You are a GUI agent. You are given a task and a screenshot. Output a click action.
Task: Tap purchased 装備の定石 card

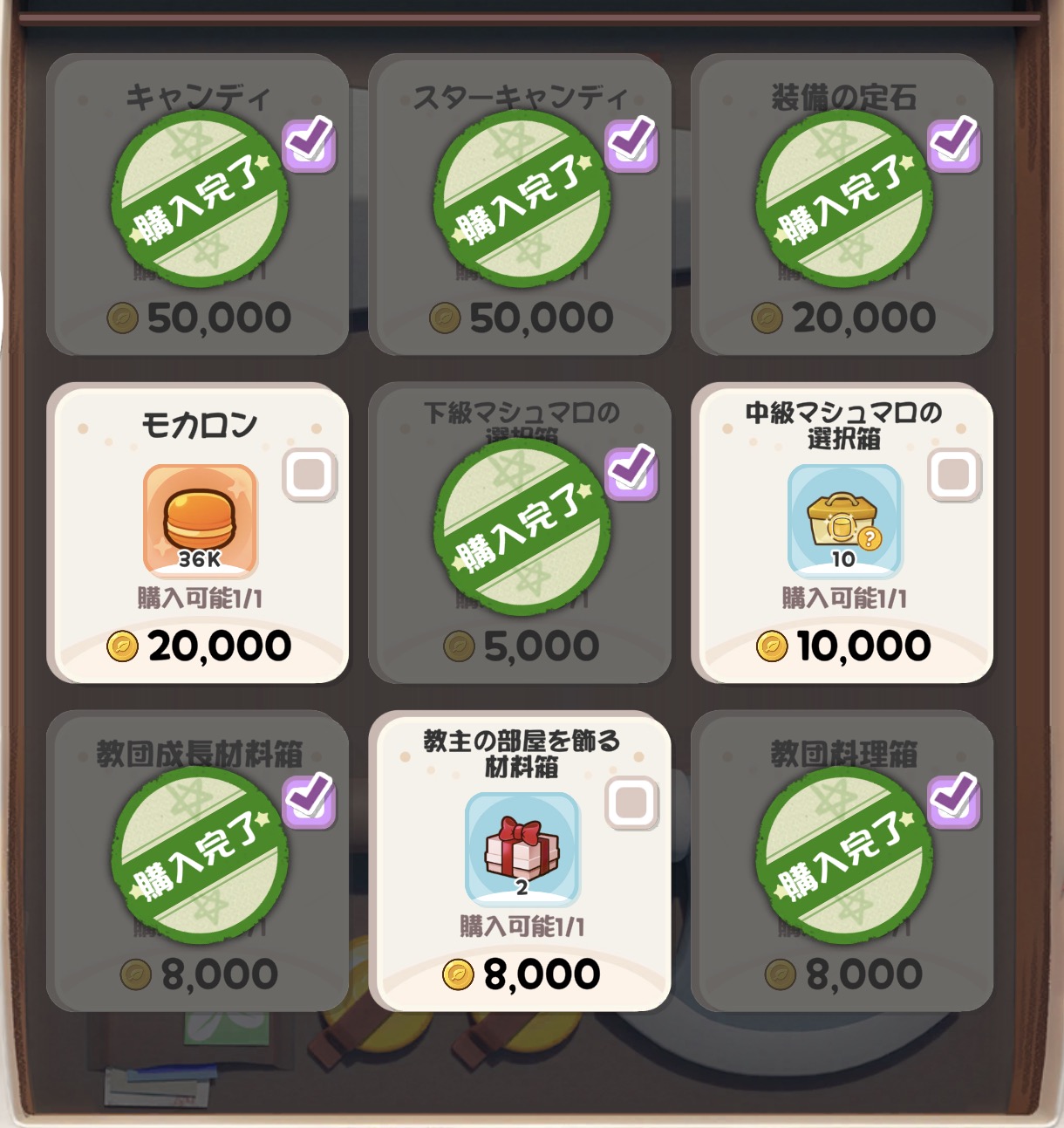(843, 205)
